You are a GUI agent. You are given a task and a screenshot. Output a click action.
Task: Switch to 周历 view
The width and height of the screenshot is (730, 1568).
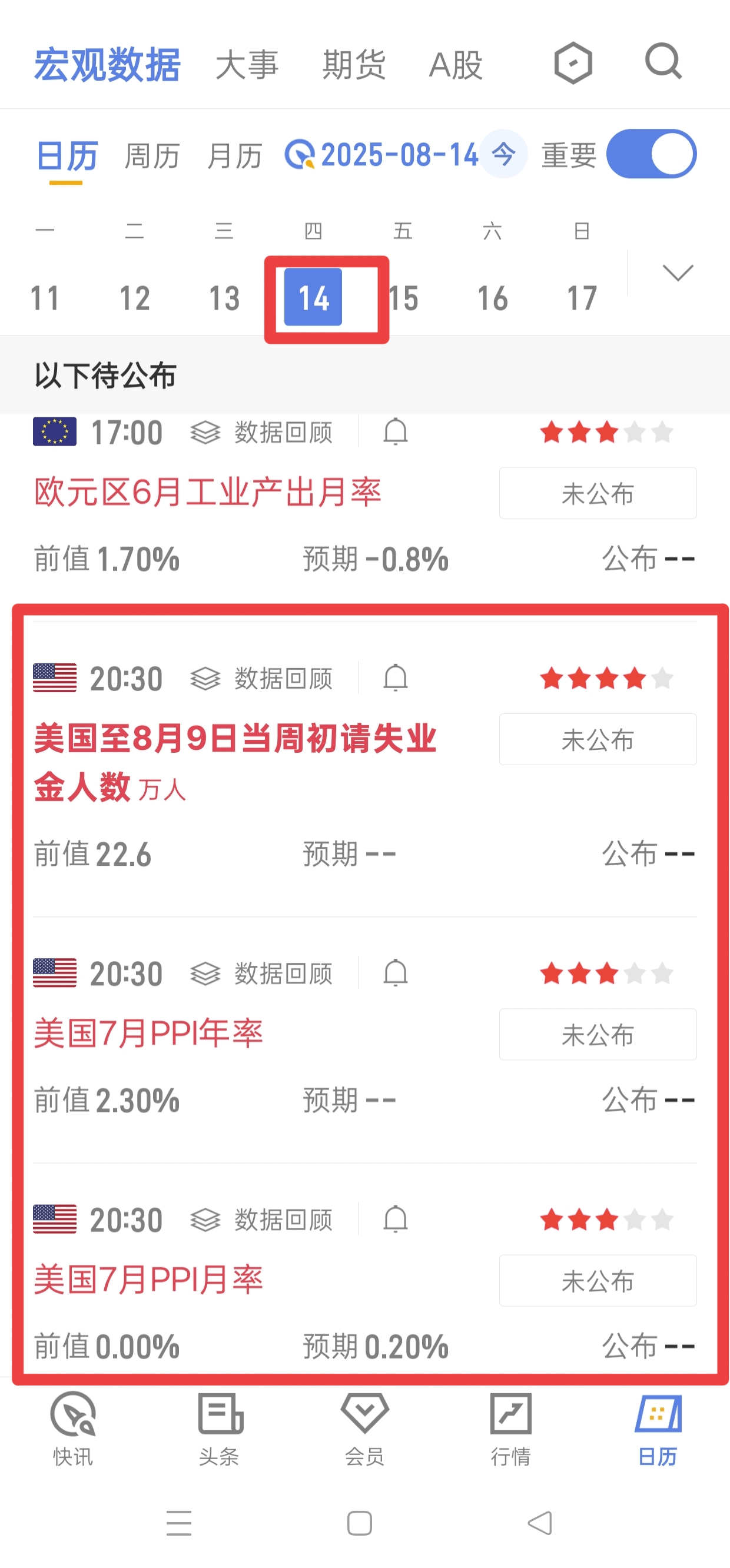click(152, 155)
